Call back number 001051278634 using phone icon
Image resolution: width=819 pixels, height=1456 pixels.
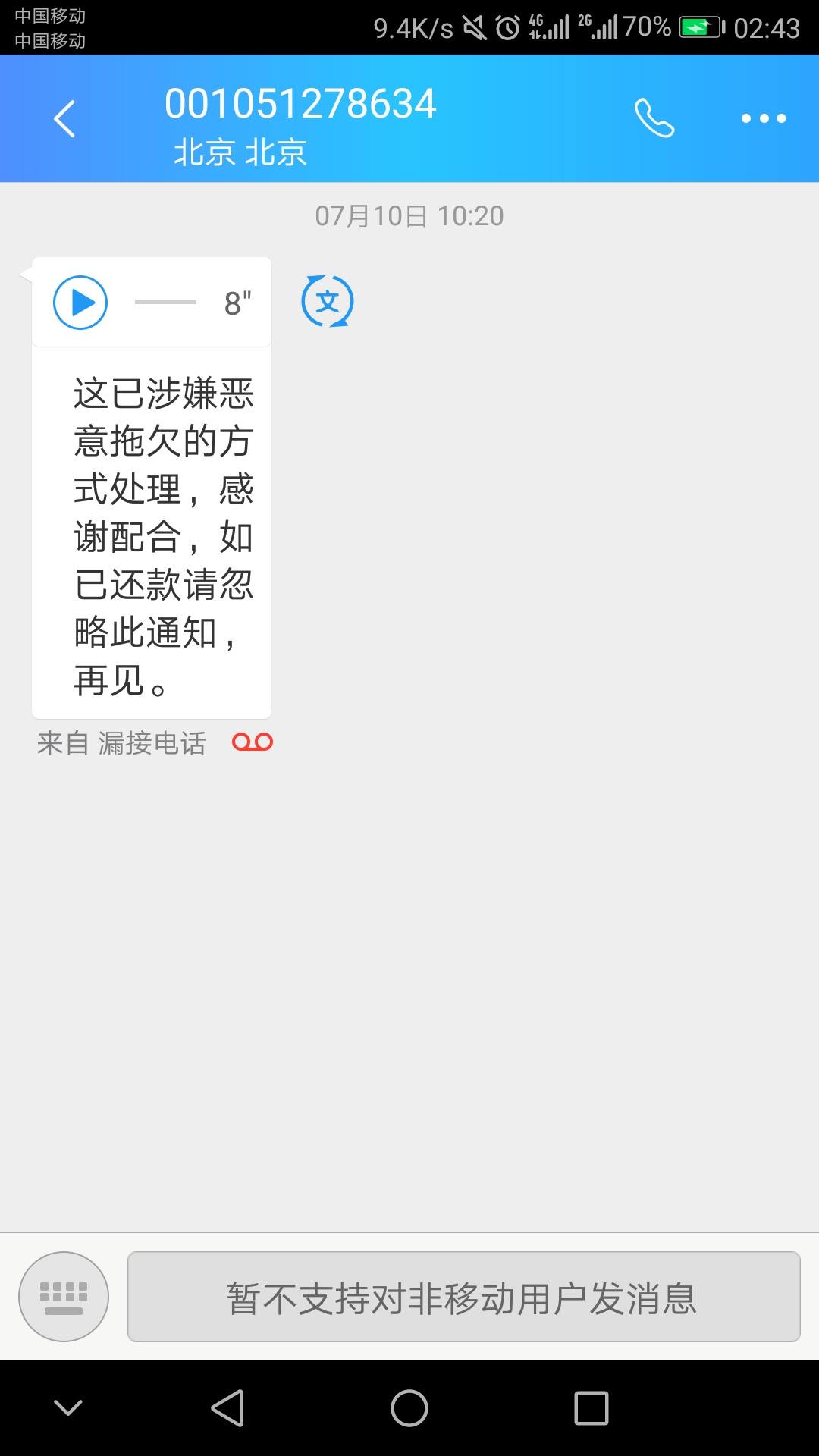tap(654, 118)
